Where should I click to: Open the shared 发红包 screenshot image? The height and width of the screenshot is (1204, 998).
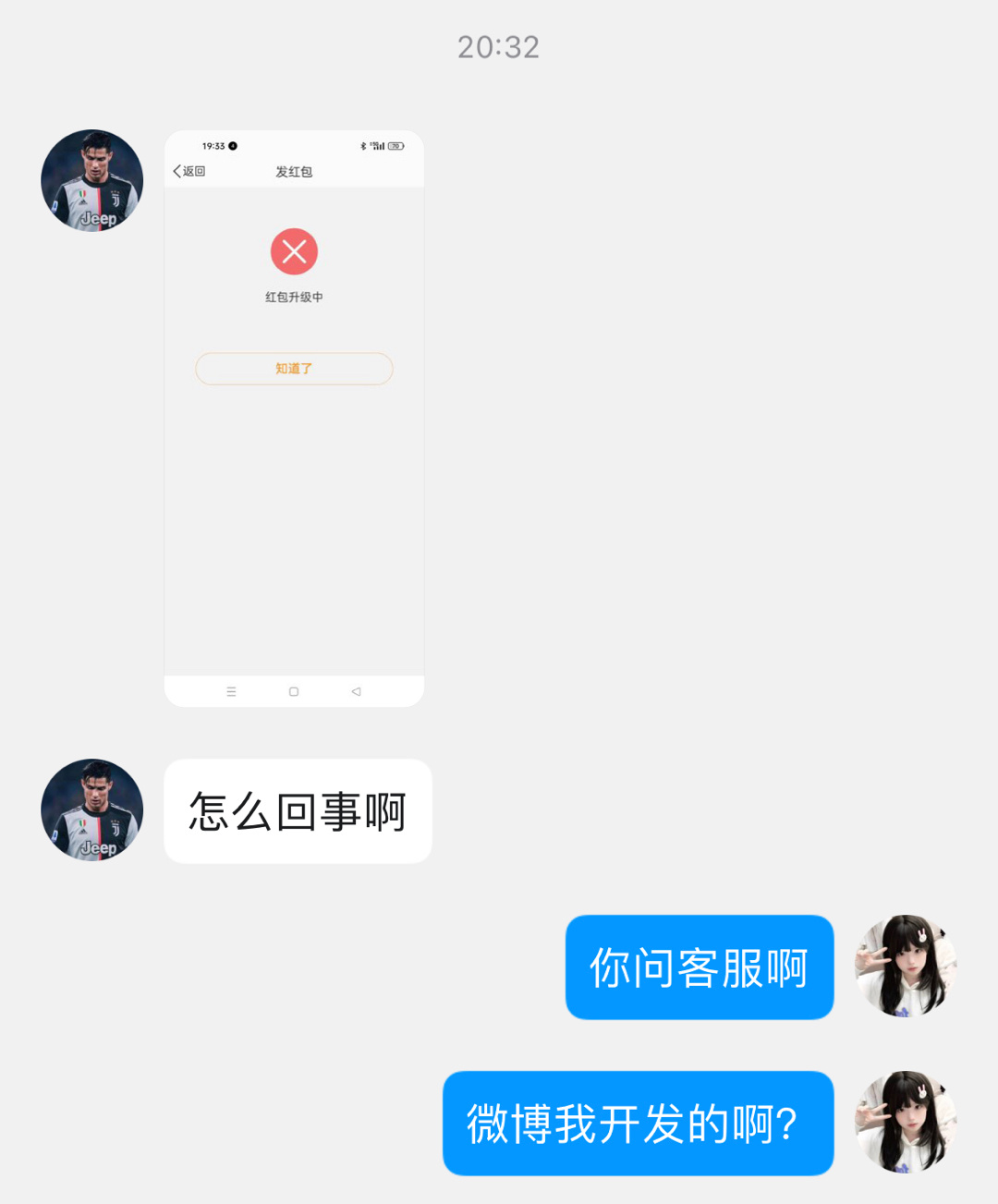294,419
